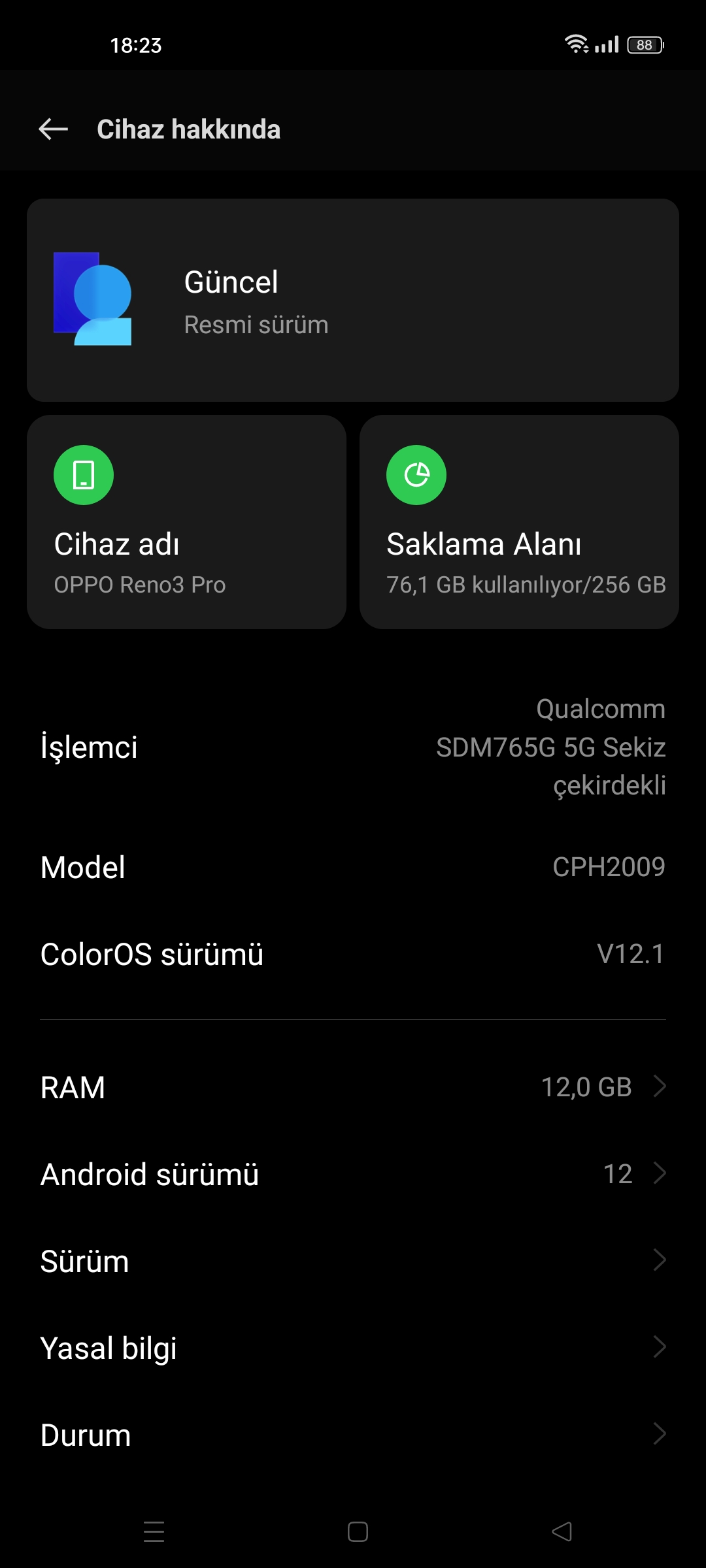Open the Durum row
Screen dimensions: 706x1568
click(x=353, y=1435)
